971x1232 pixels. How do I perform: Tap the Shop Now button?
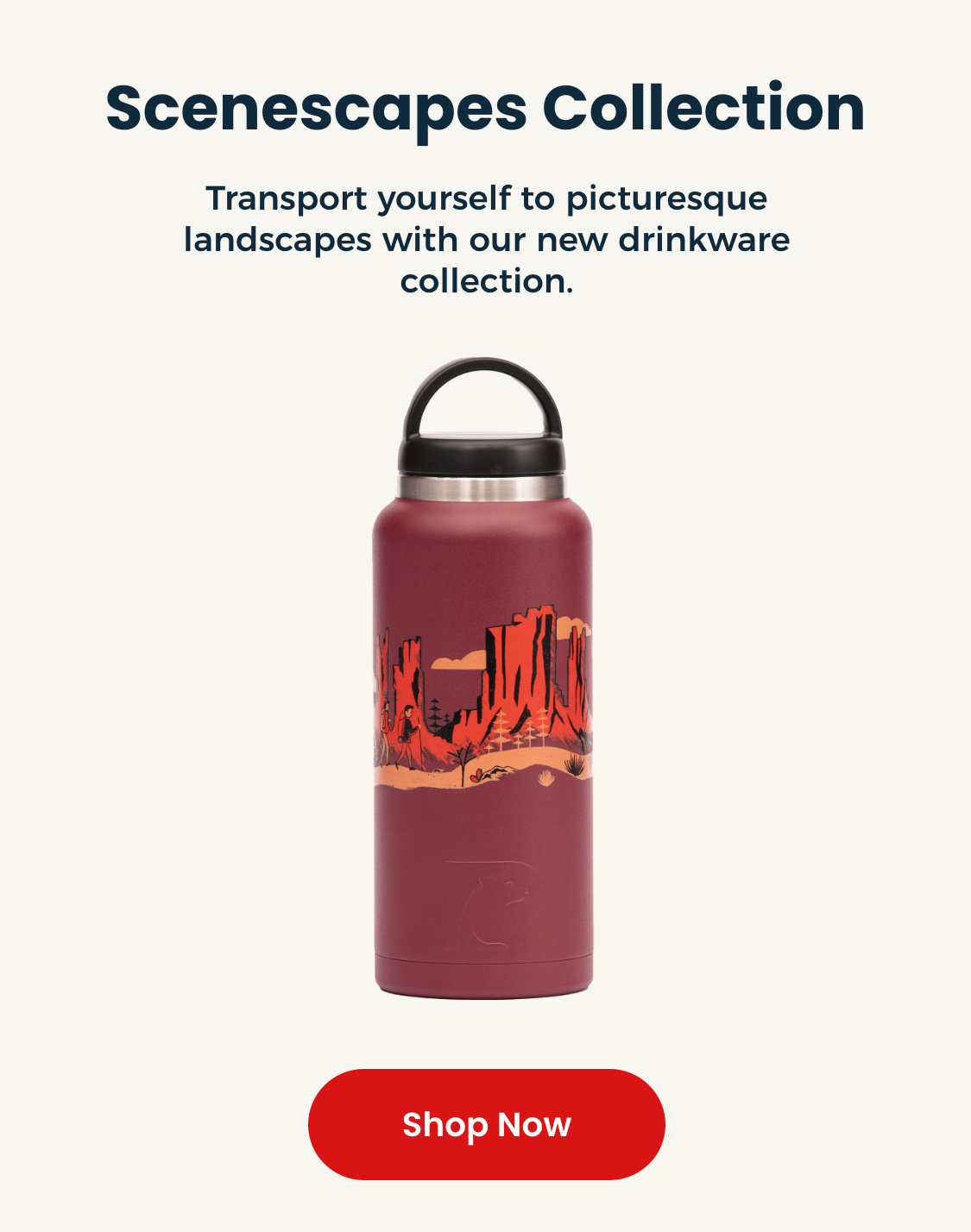click(486, 1124)
